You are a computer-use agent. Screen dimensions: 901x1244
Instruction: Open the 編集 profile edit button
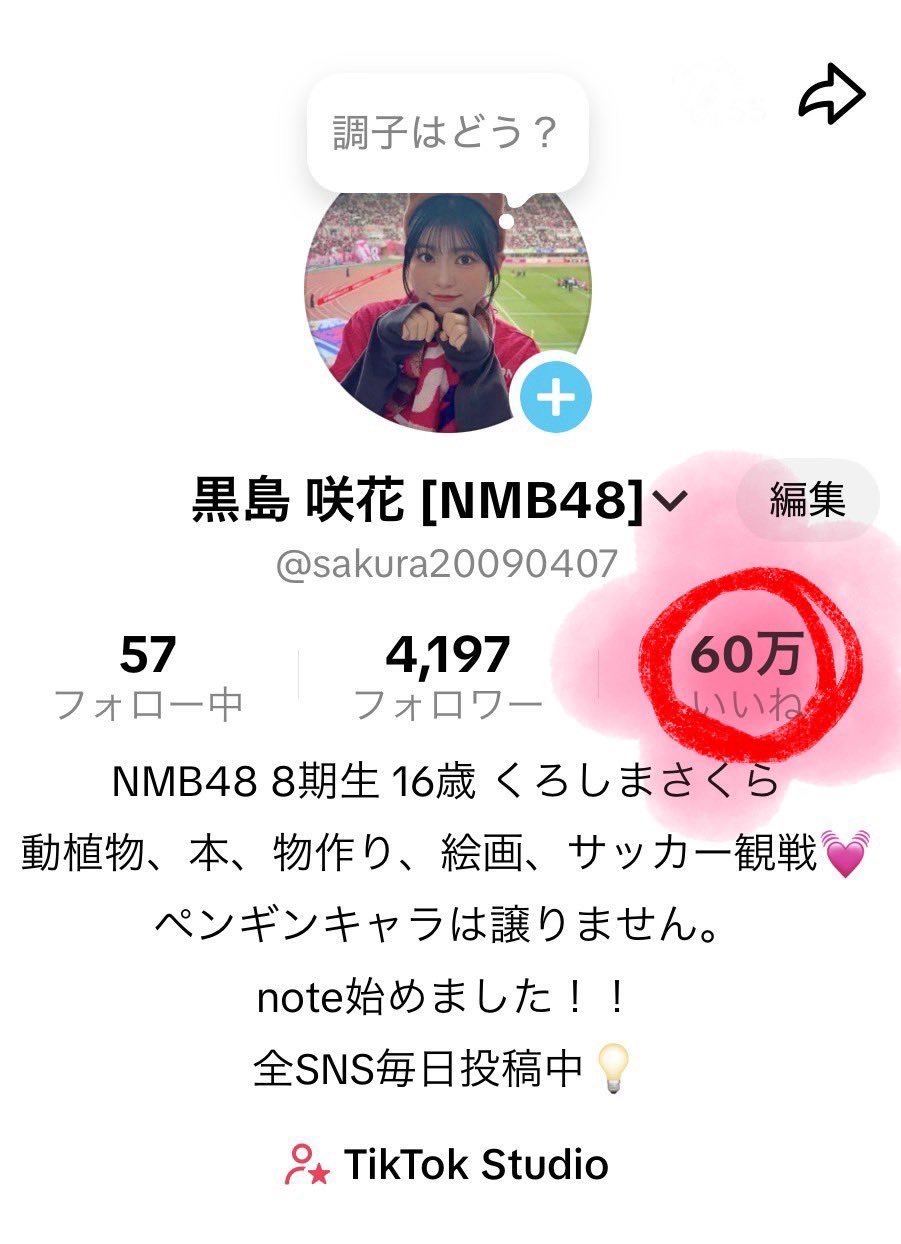tap(807, 500)
